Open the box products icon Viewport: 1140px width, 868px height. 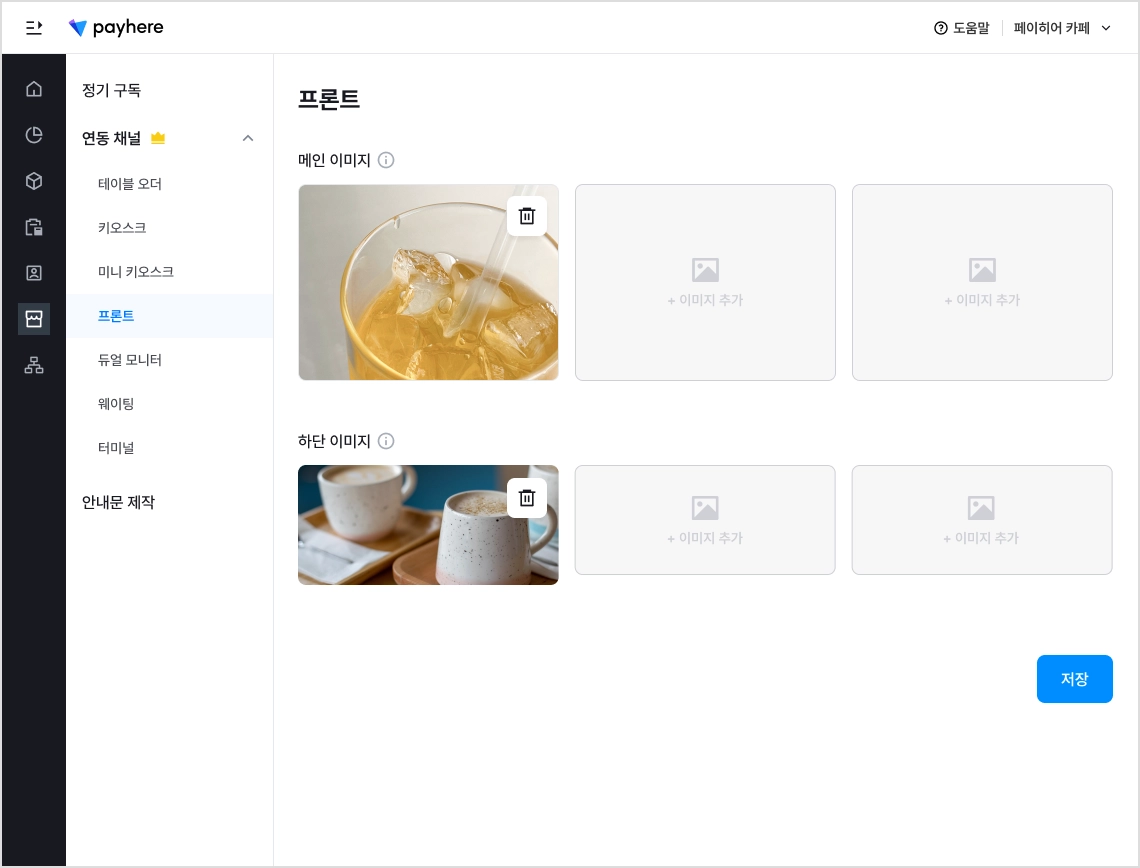(33, 180)
